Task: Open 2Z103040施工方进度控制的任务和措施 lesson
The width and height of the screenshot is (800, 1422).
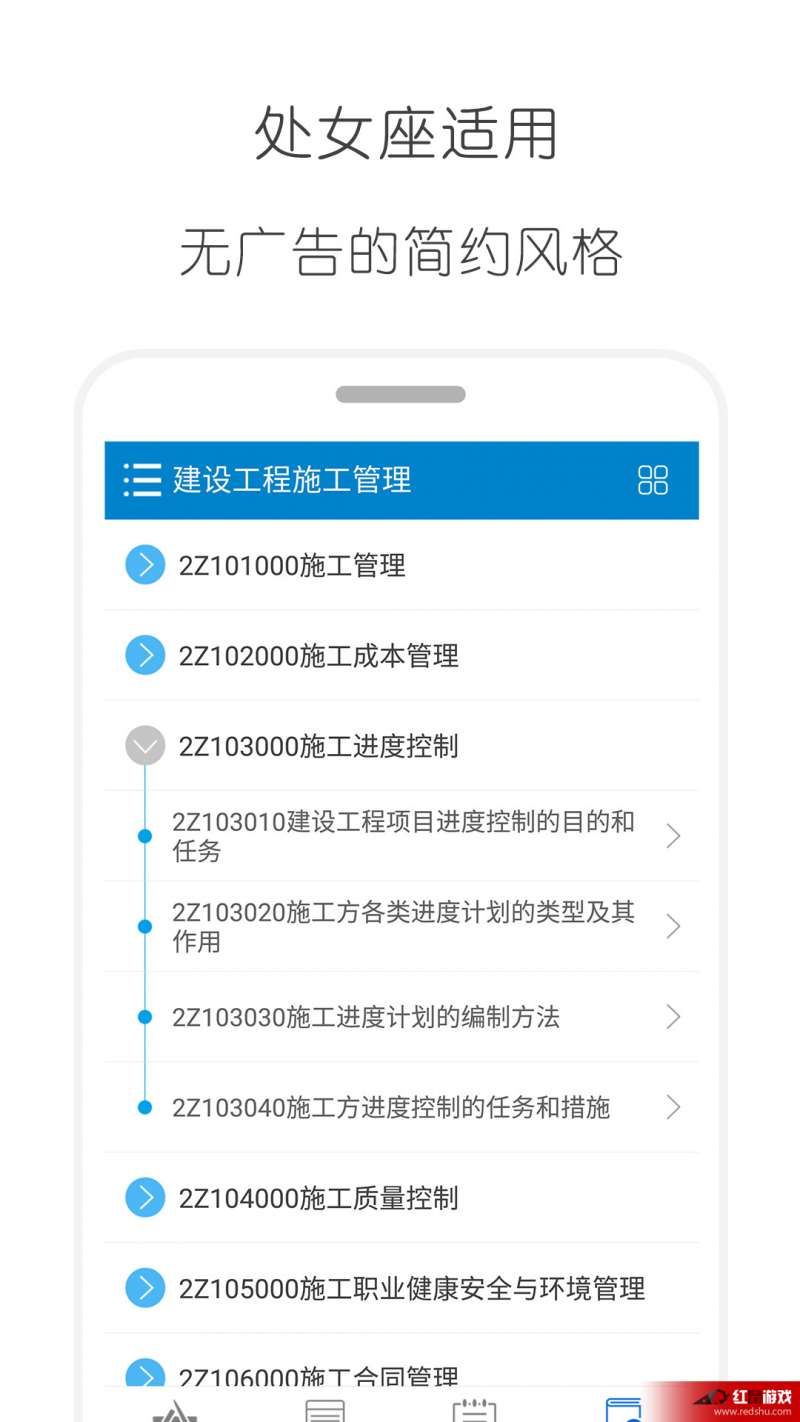Action: point(400,1107)
